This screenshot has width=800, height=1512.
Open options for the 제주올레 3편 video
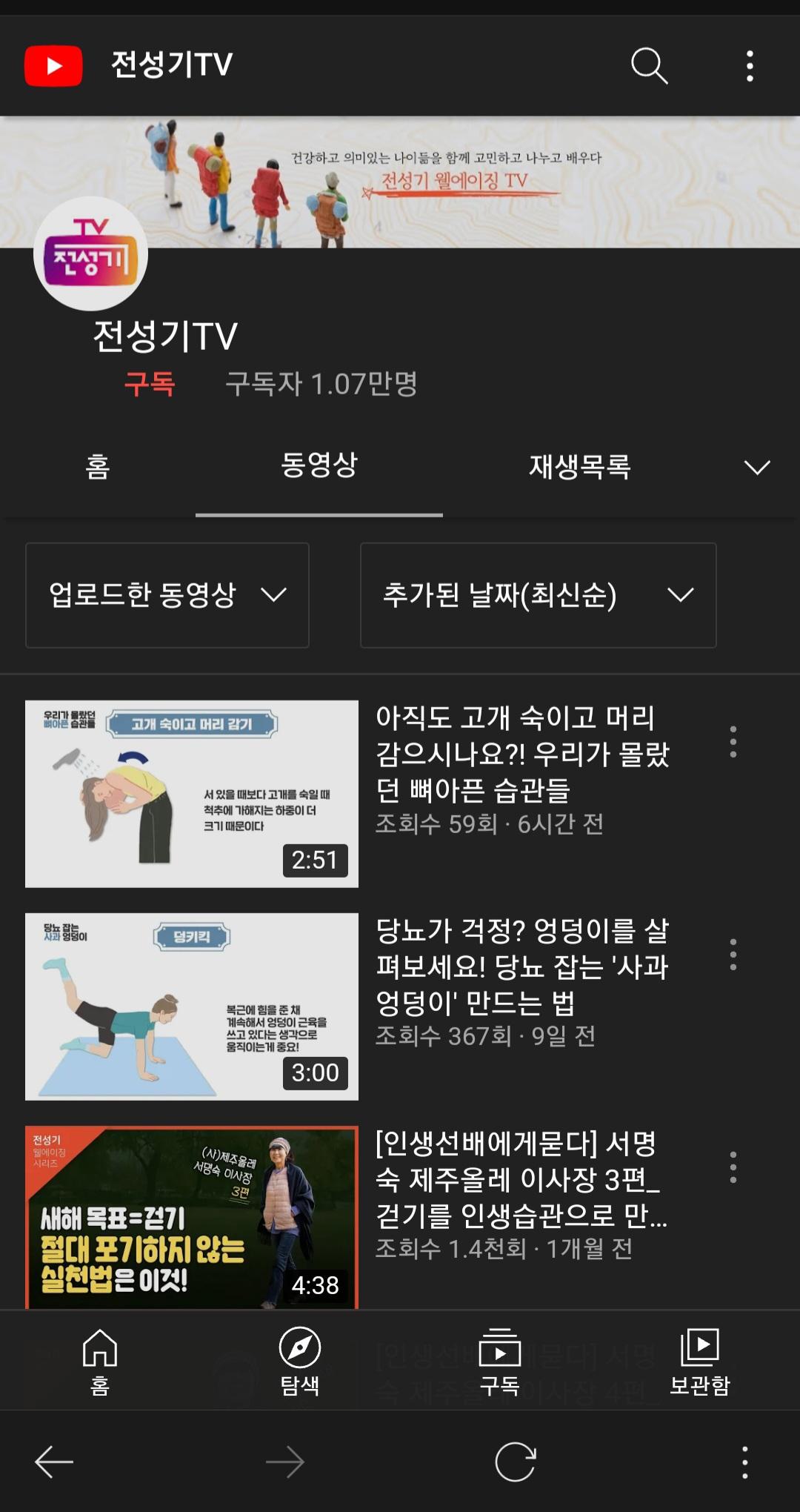coord(733,1167)
